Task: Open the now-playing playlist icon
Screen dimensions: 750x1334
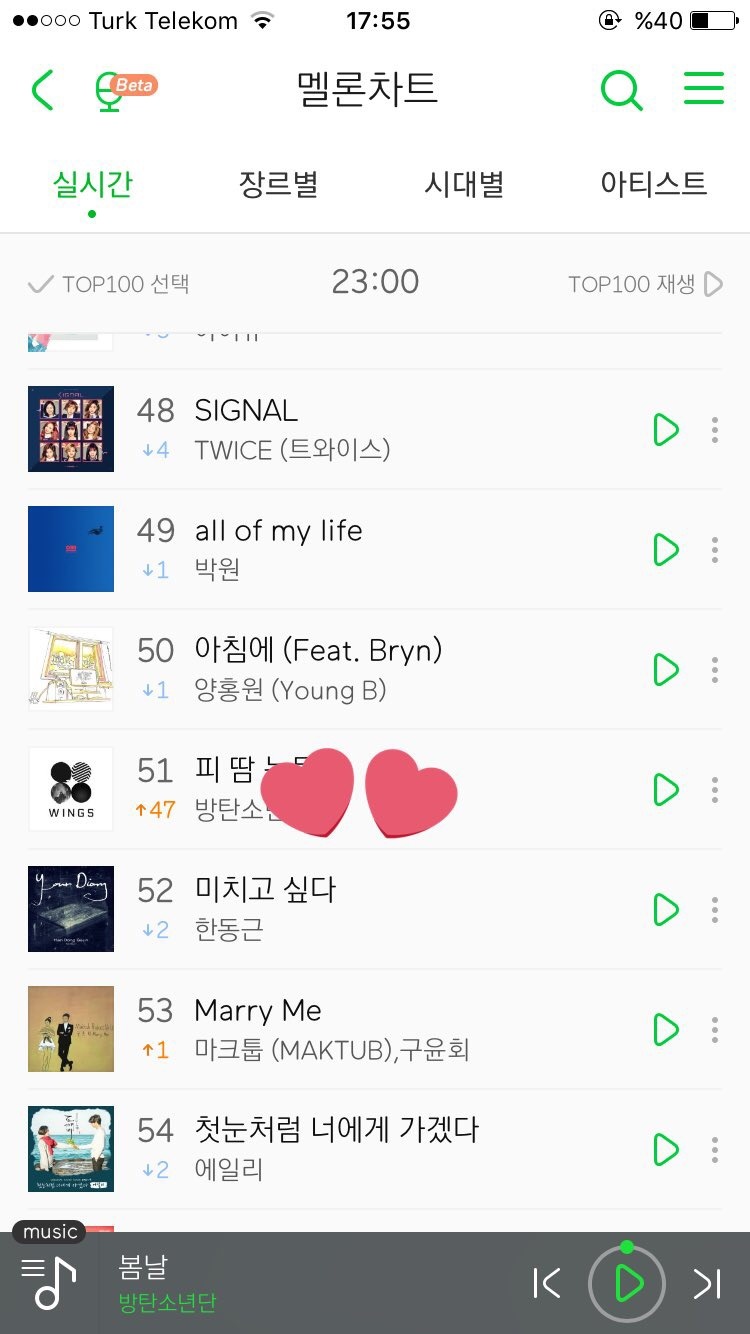Action: [50, 1282]
